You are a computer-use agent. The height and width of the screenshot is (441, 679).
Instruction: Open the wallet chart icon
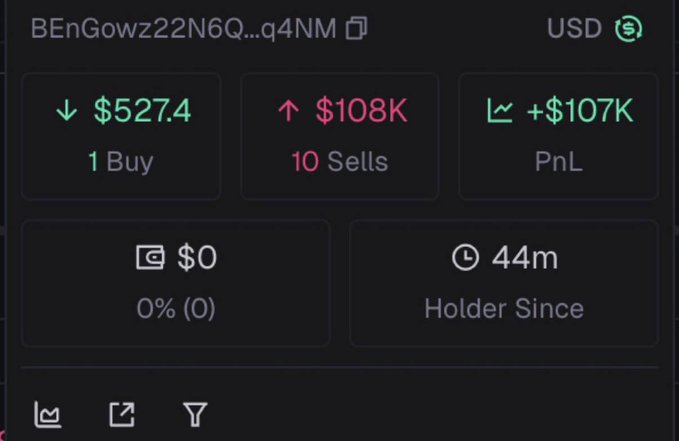47,415
